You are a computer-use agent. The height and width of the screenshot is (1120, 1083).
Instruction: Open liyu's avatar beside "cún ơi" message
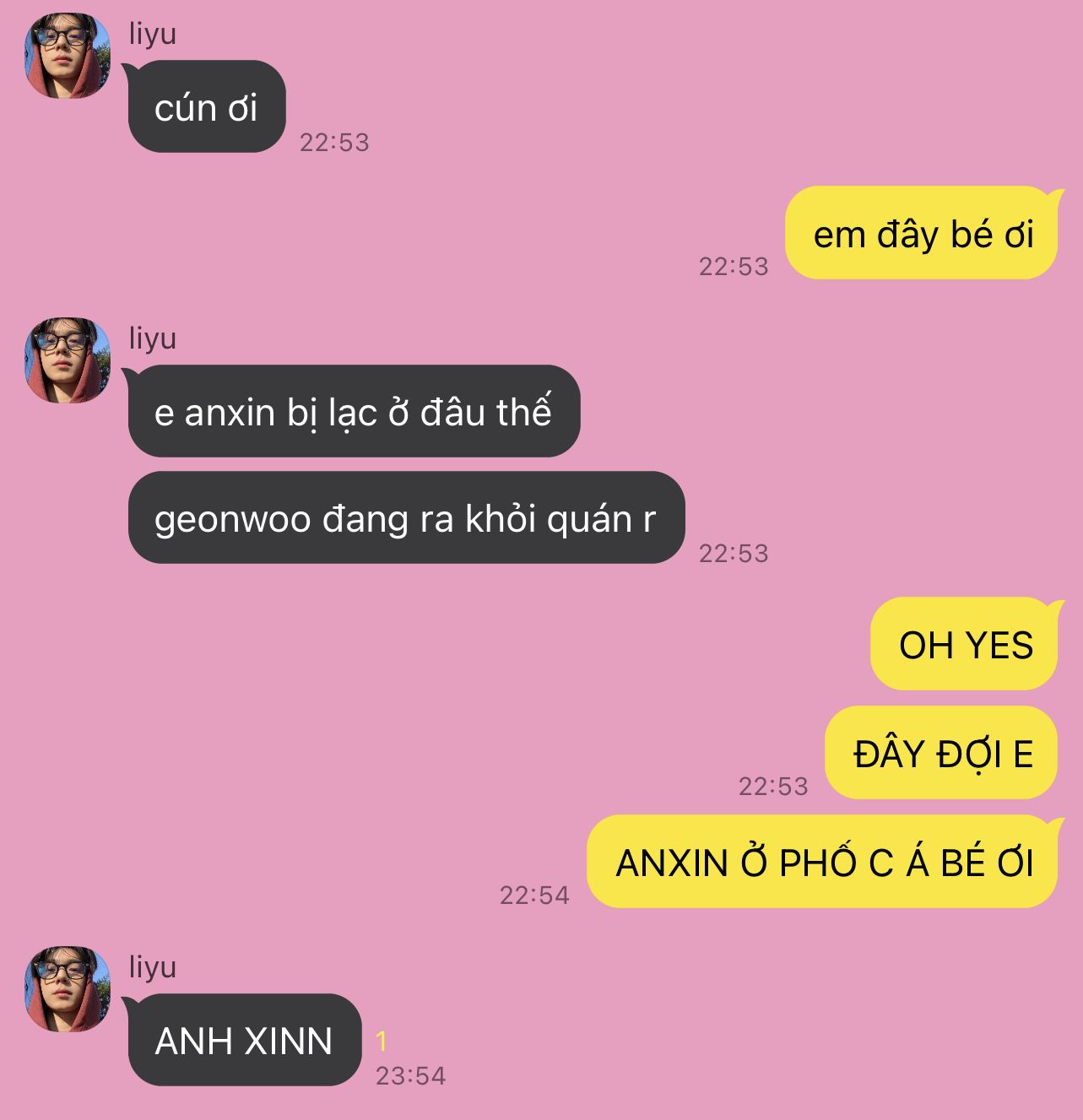(x=68, y=57)
